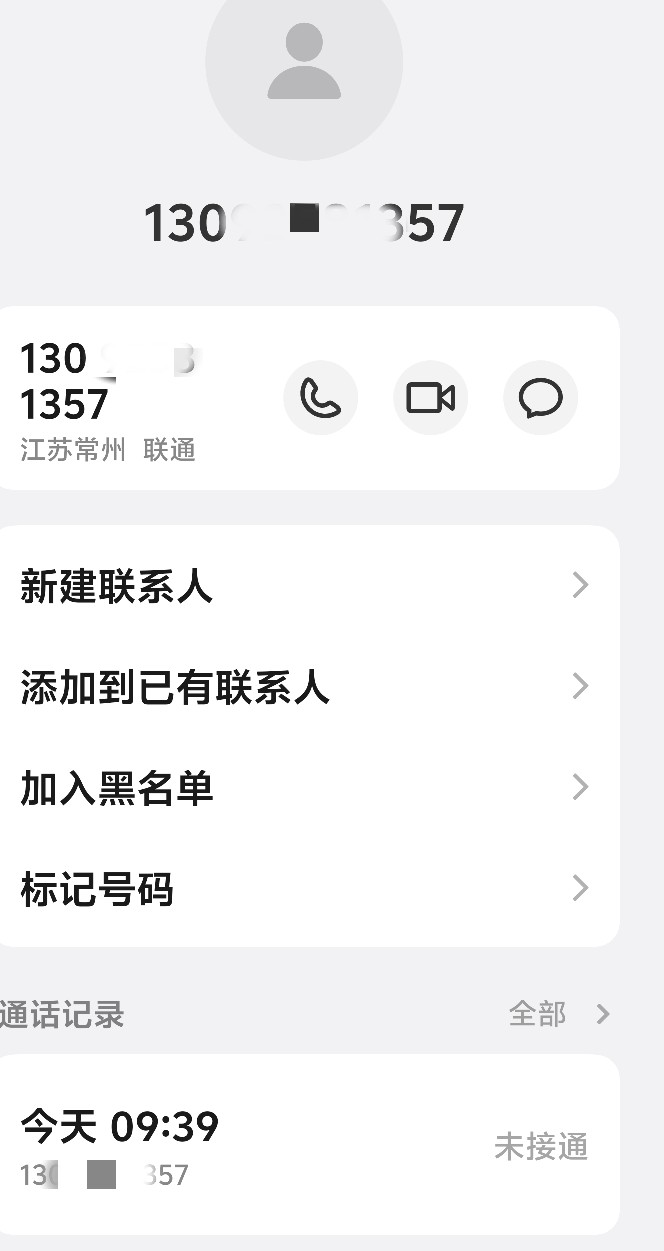Add number to 加入黑名单

pos(305,788)
